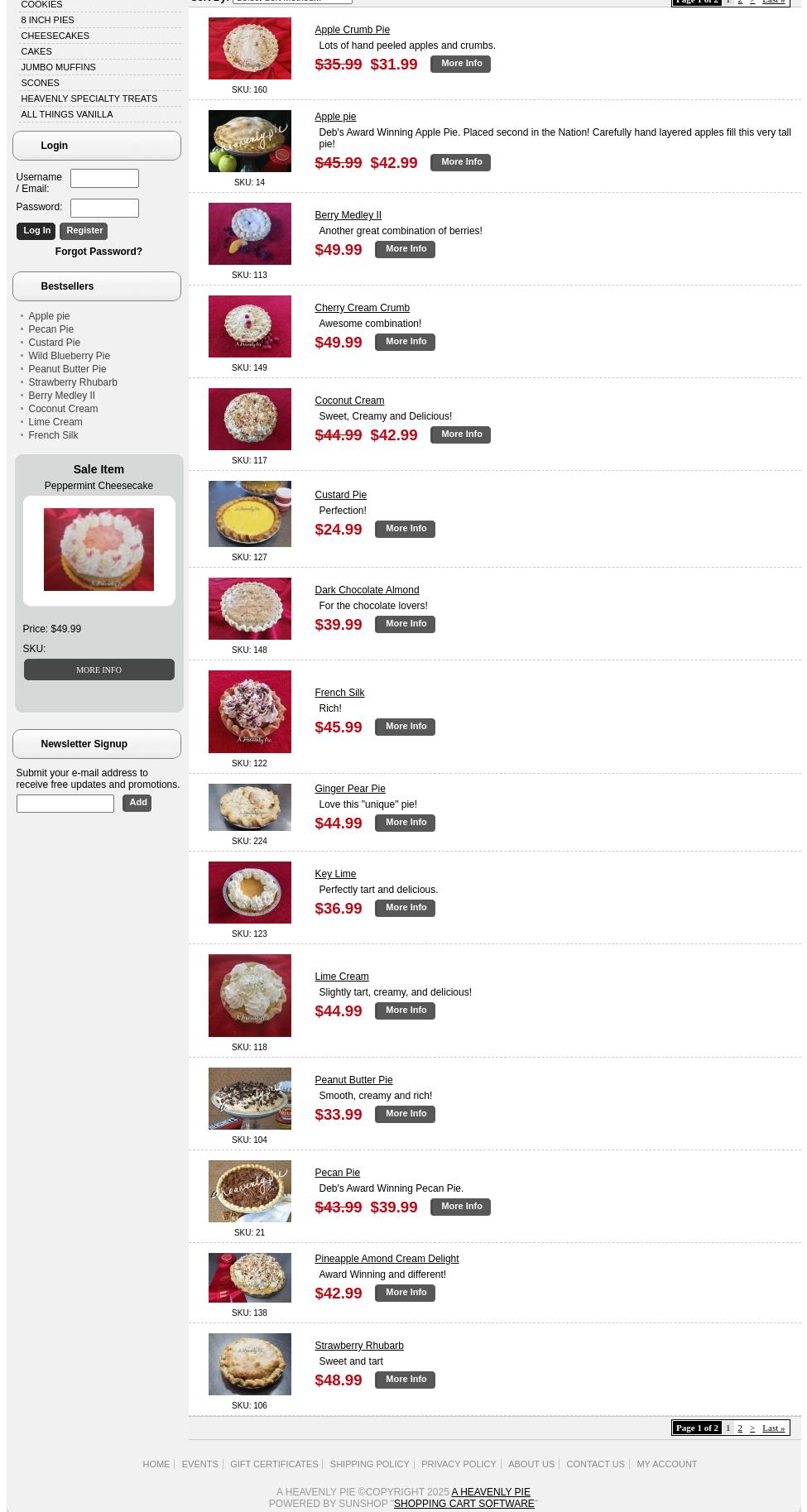Click MORE INFO on Peppermint Cheesecake sale item
The image size is (807, 1512).
pyautogui.click(x=98, y=670)
